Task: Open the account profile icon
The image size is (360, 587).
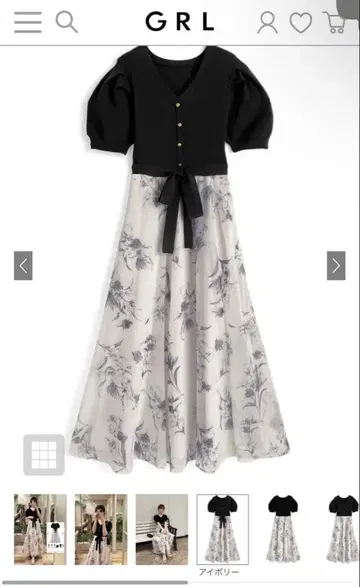Action: [267, 22]
